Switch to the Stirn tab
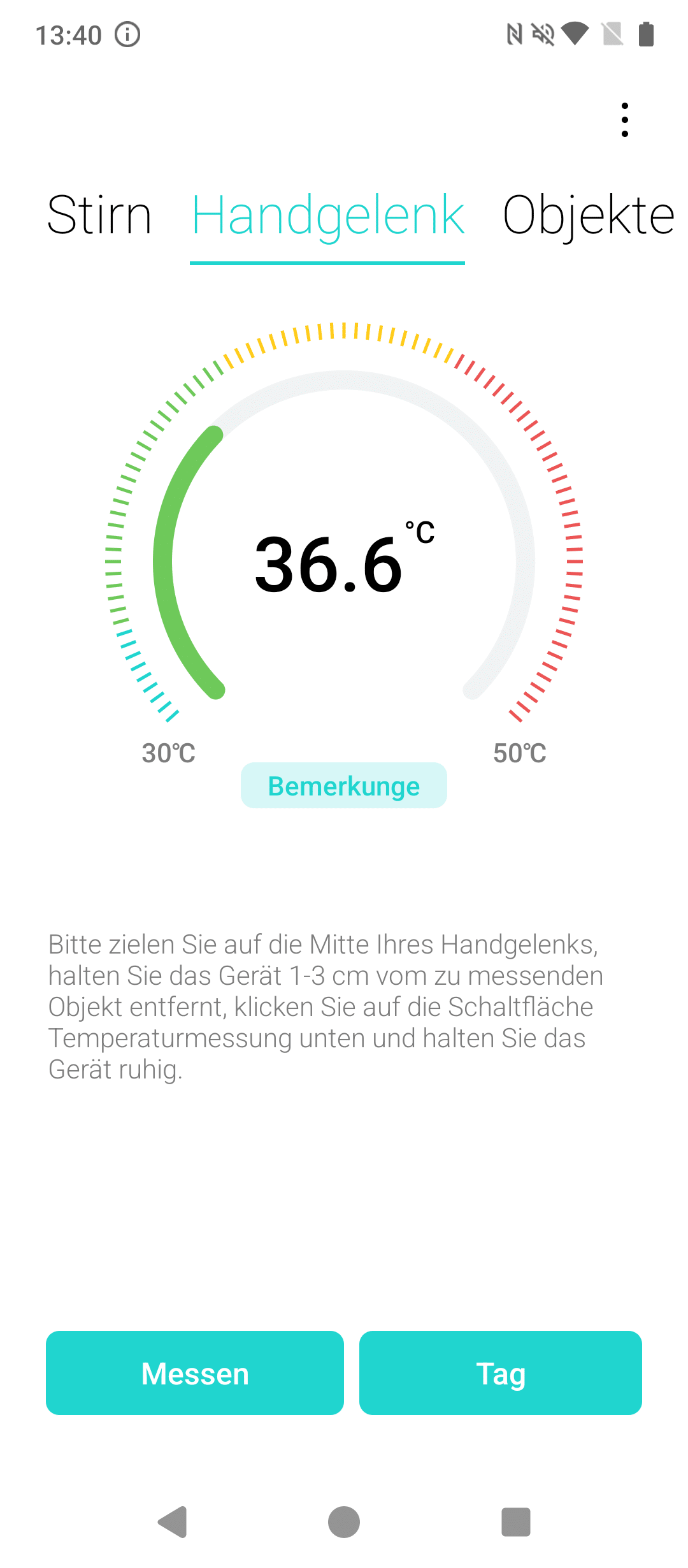Viewport: 688px width, 1568px height. 99,216
